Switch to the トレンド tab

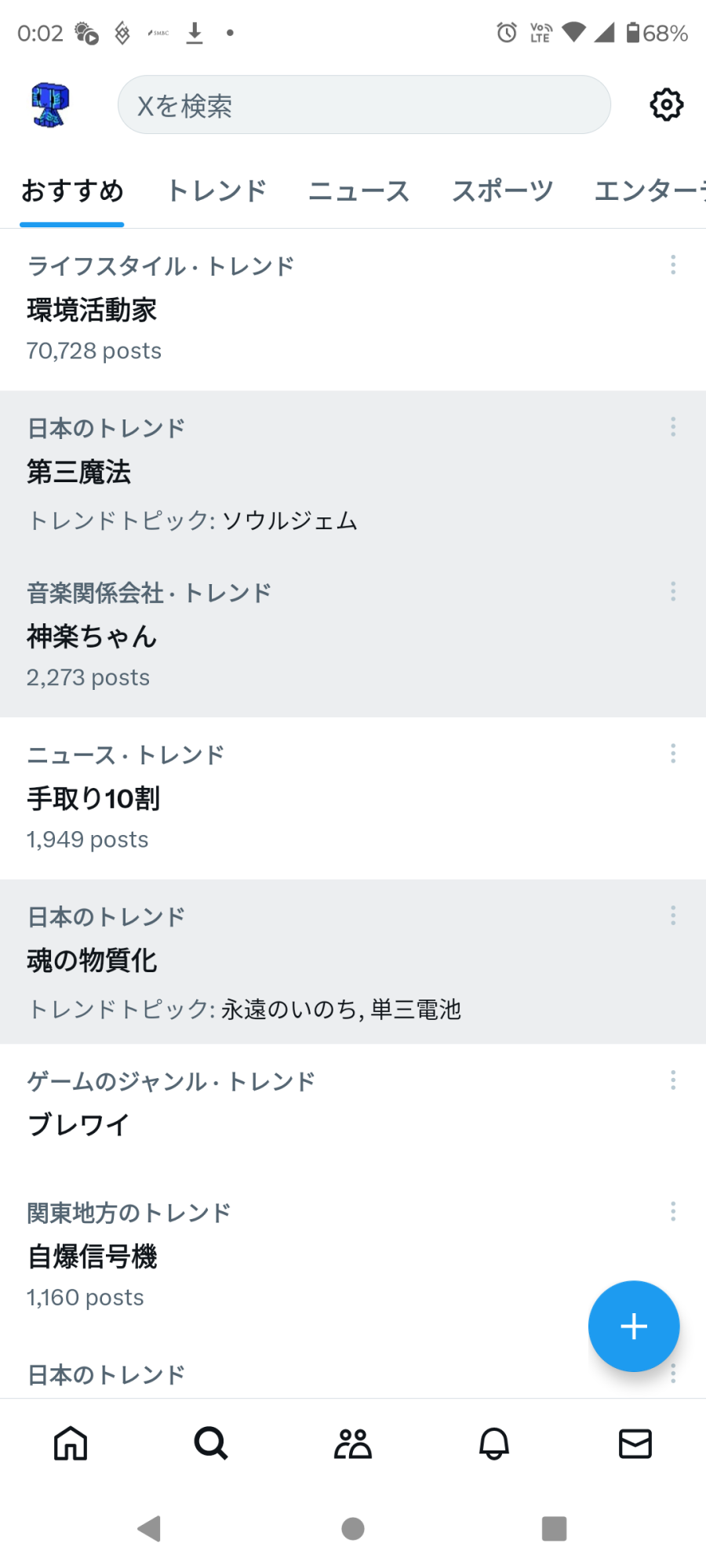217,191
